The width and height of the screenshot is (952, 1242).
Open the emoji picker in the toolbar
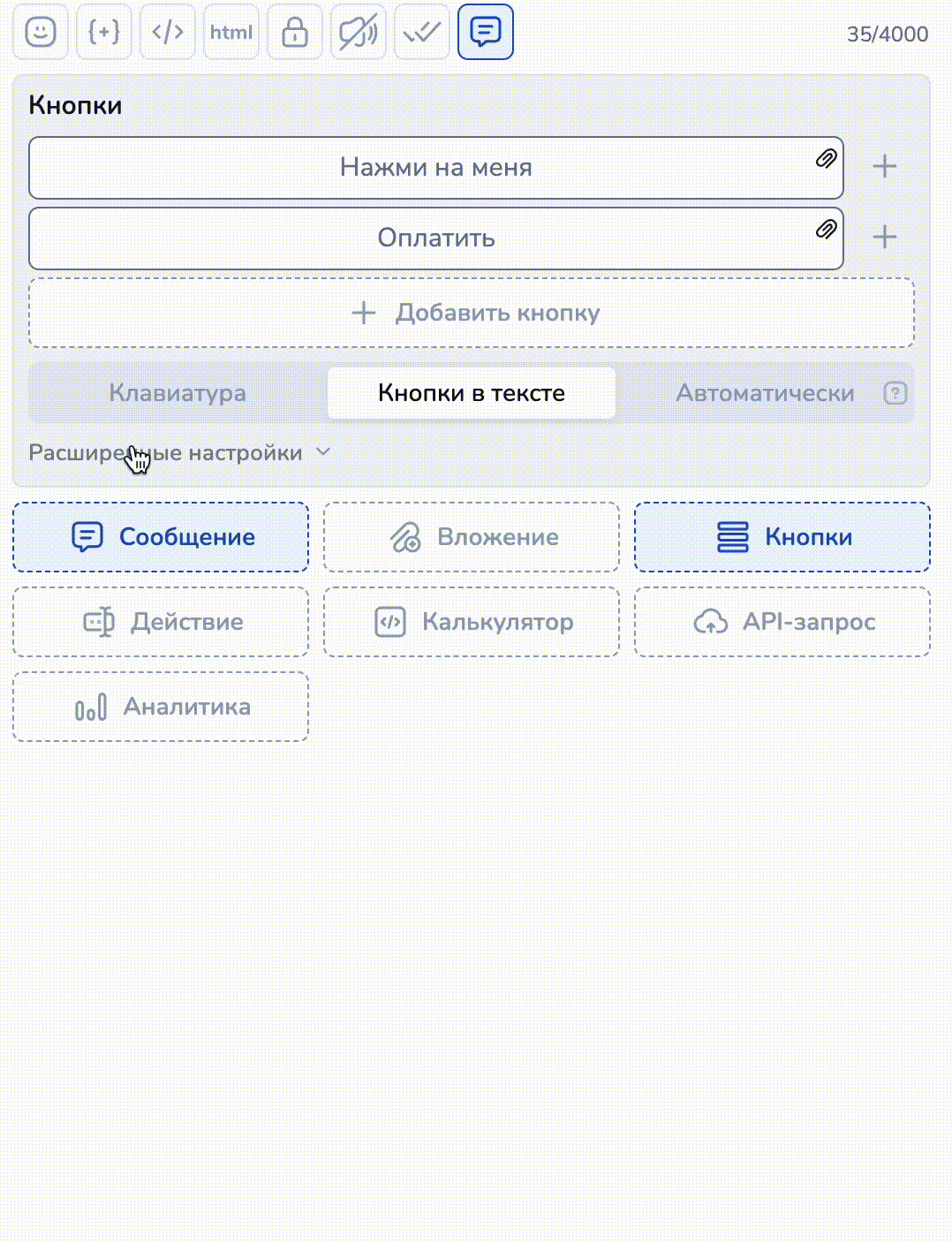(x=41, y=33)
